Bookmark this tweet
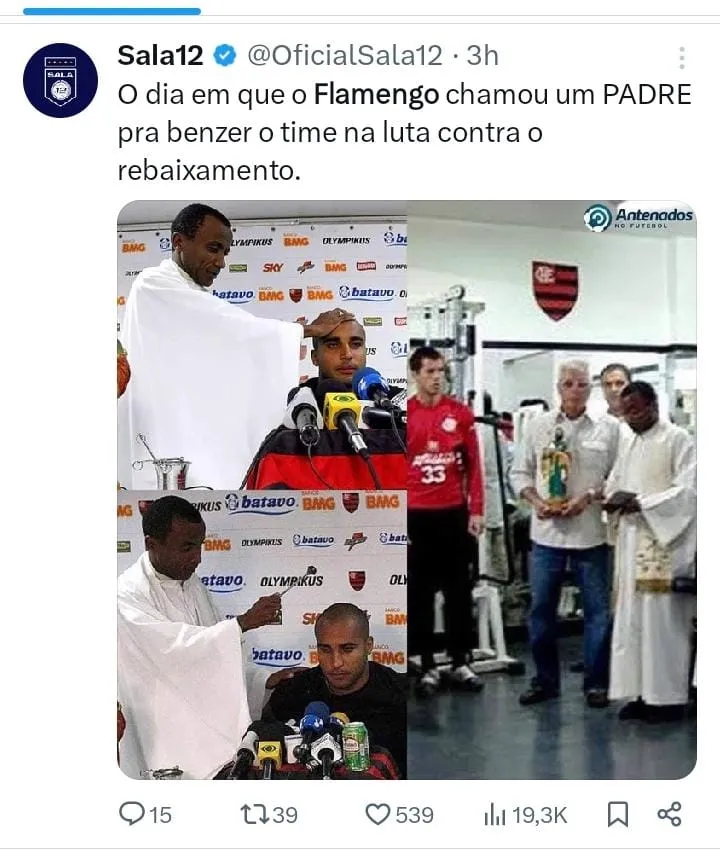 [618, 814]
